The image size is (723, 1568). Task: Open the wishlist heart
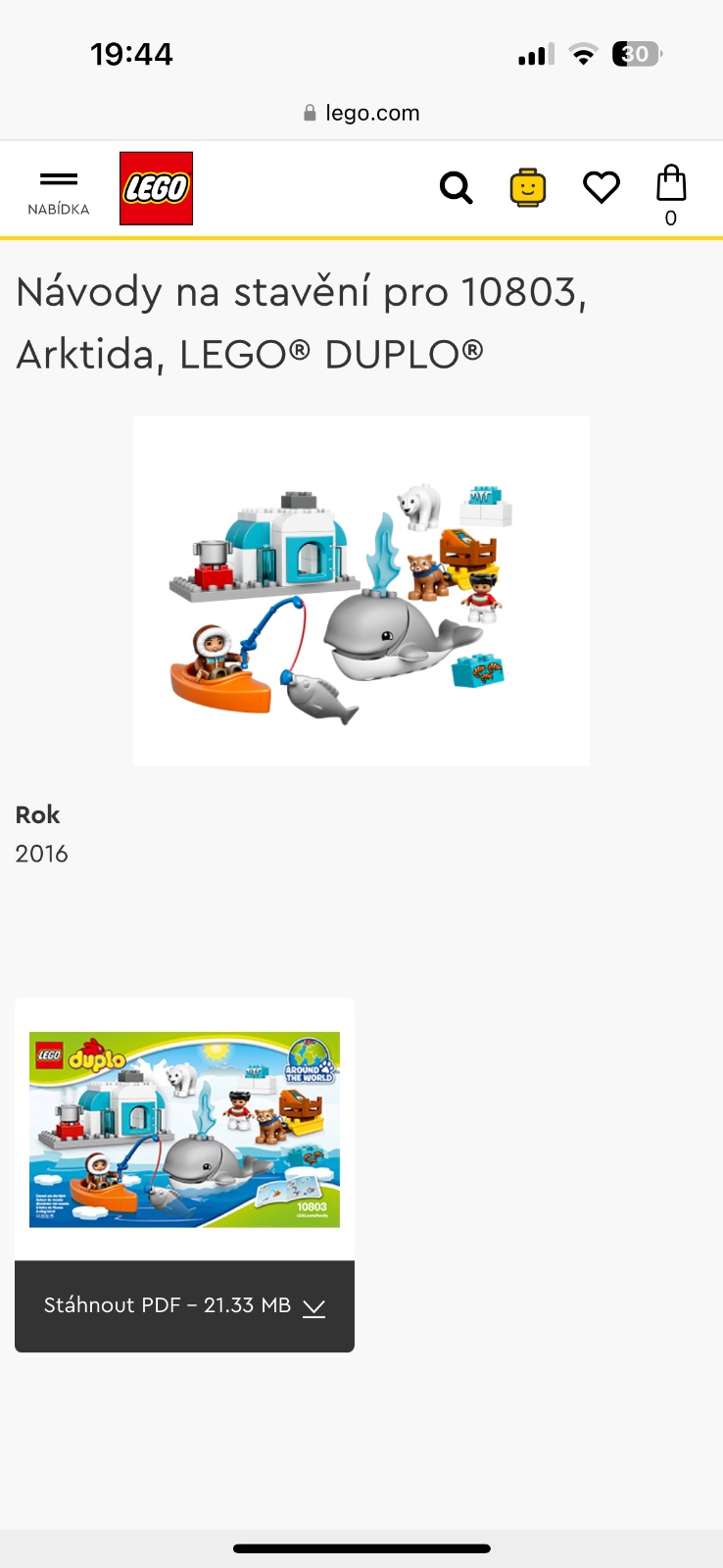(601, 187)
